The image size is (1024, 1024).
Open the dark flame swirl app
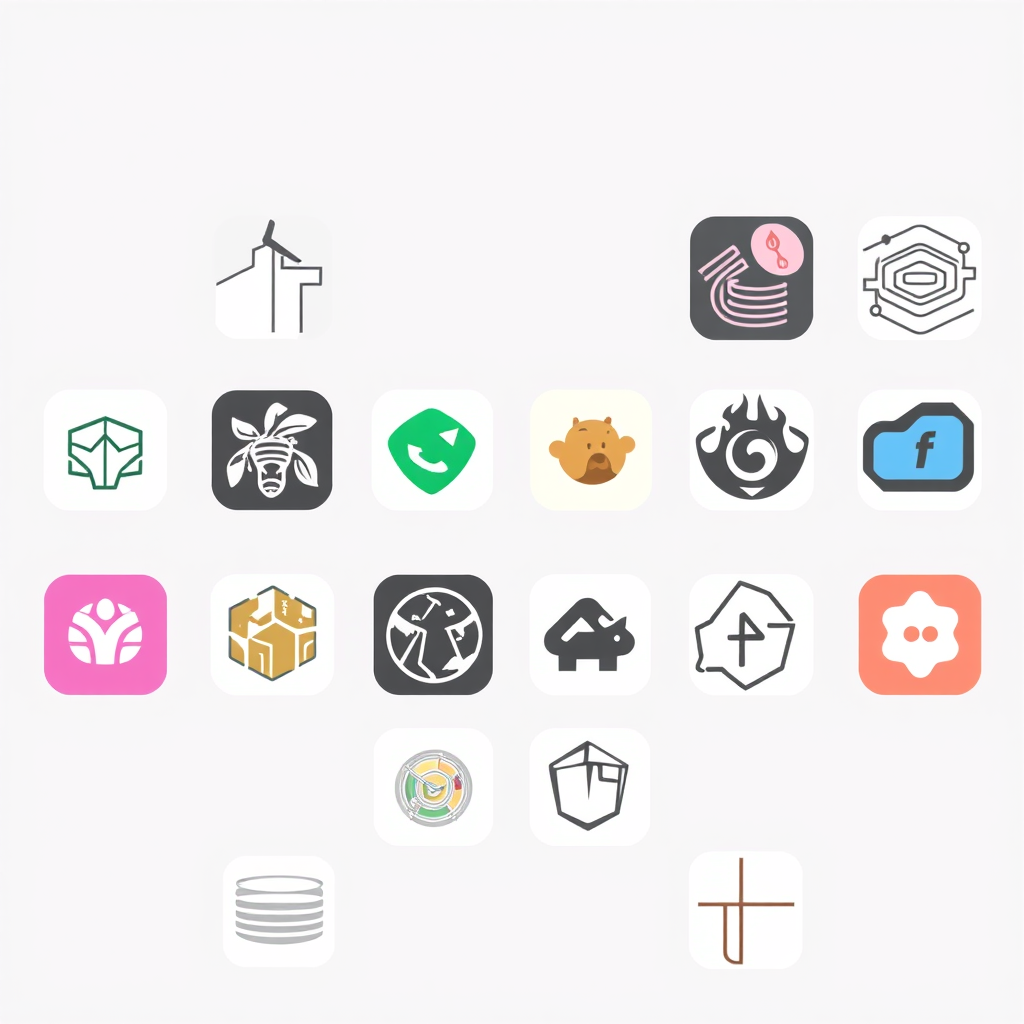click(751, 450)
